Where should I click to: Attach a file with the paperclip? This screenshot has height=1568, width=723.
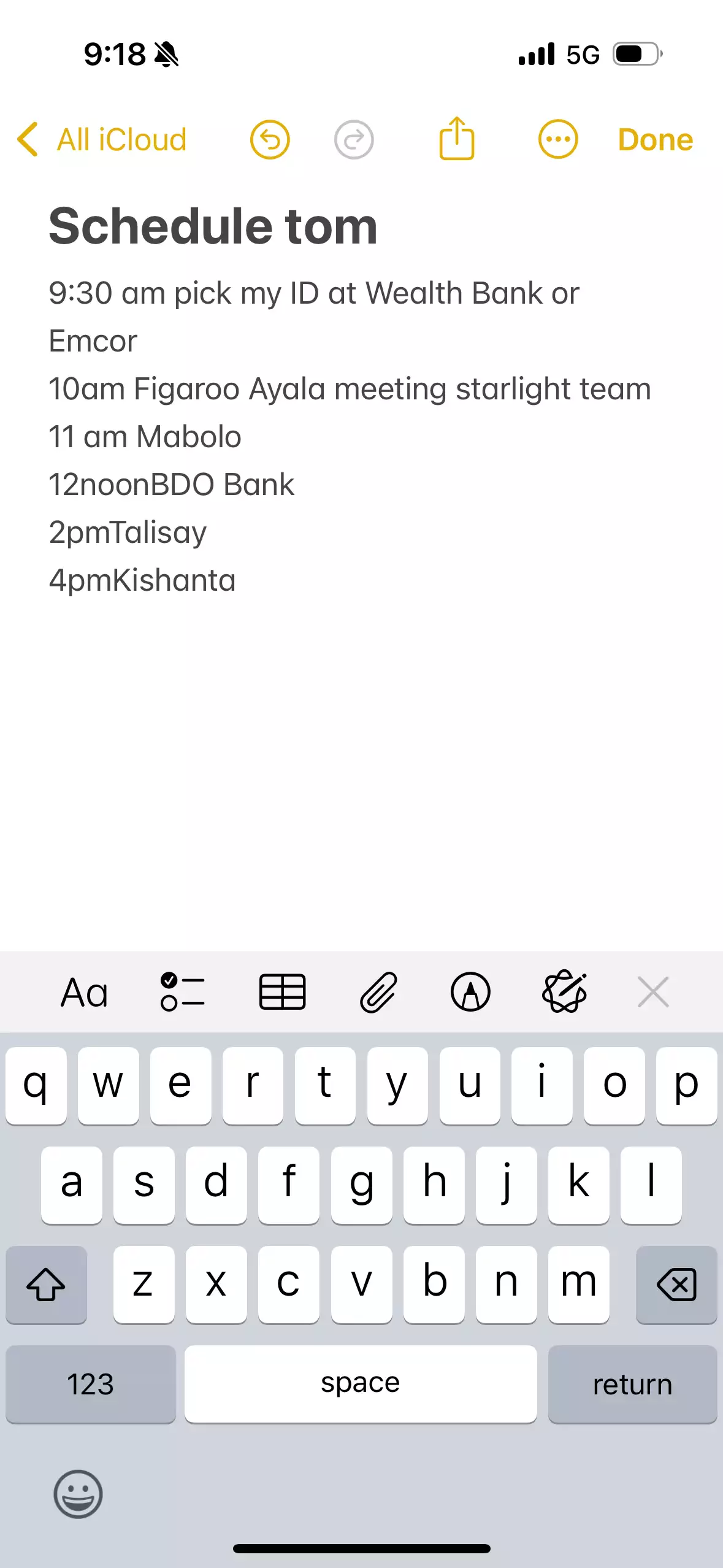(378, 992)
